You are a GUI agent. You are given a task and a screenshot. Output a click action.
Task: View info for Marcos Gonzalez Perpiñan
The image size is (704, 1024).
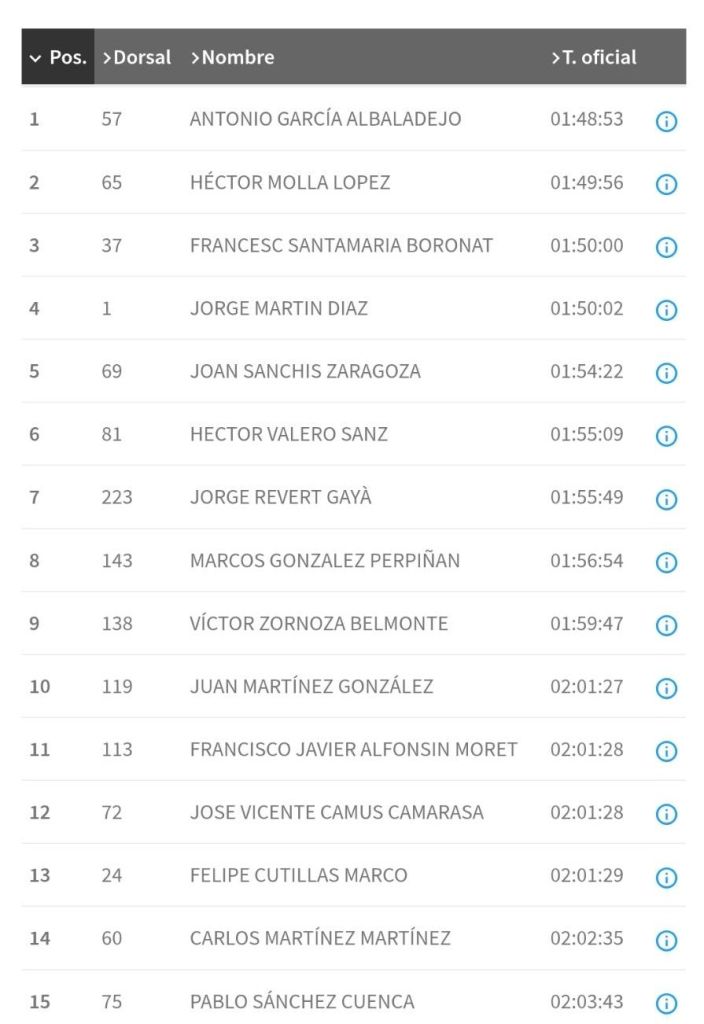tap(666, 562)
